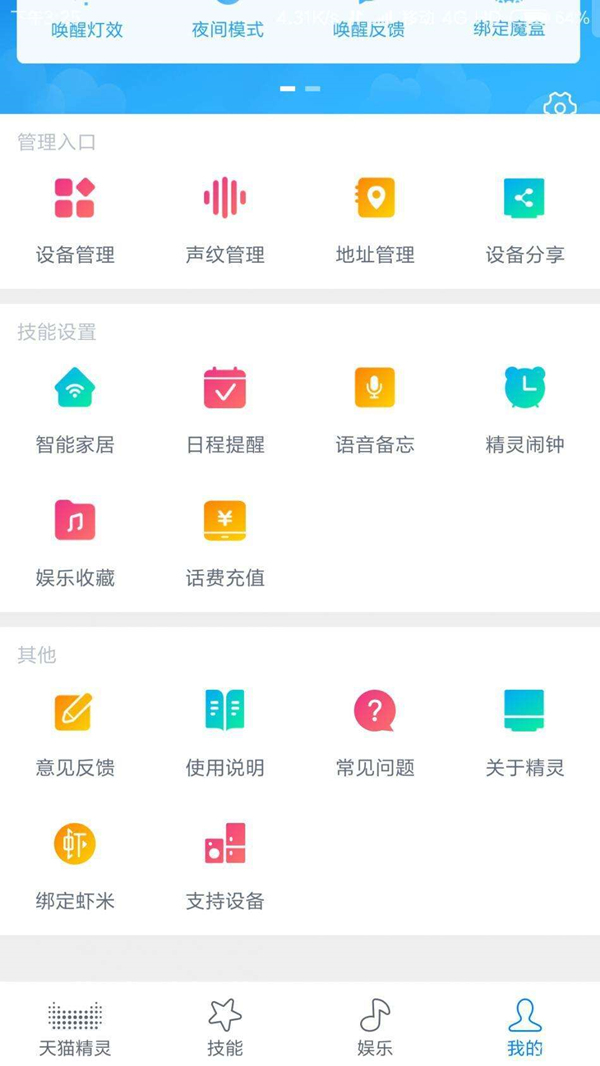Open the settings gear icon
Image resolution: width=600 pixels, height=1066 pixels.
[559, 104]
